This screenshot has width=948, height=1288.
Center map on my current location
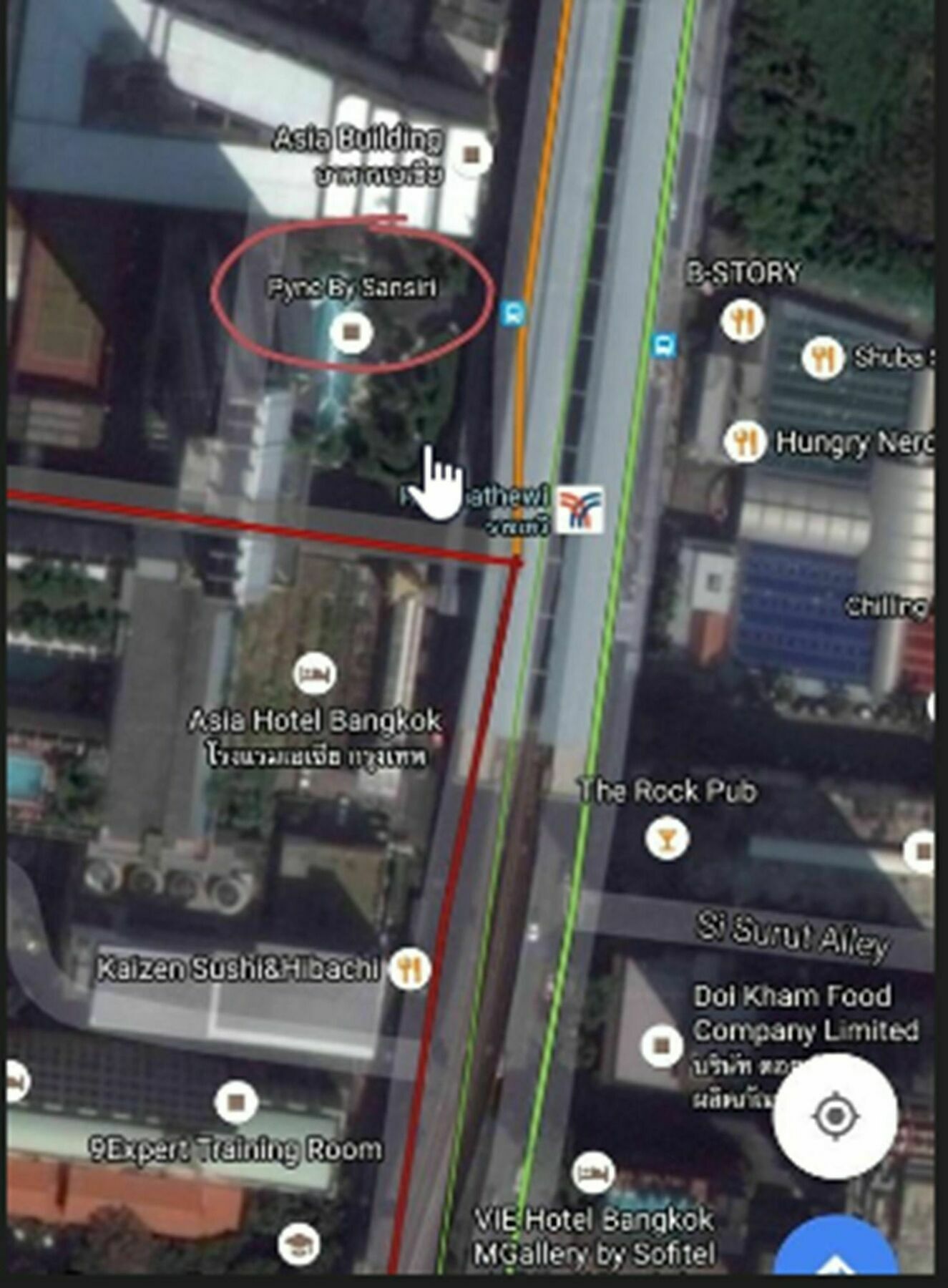(834, 1116)
